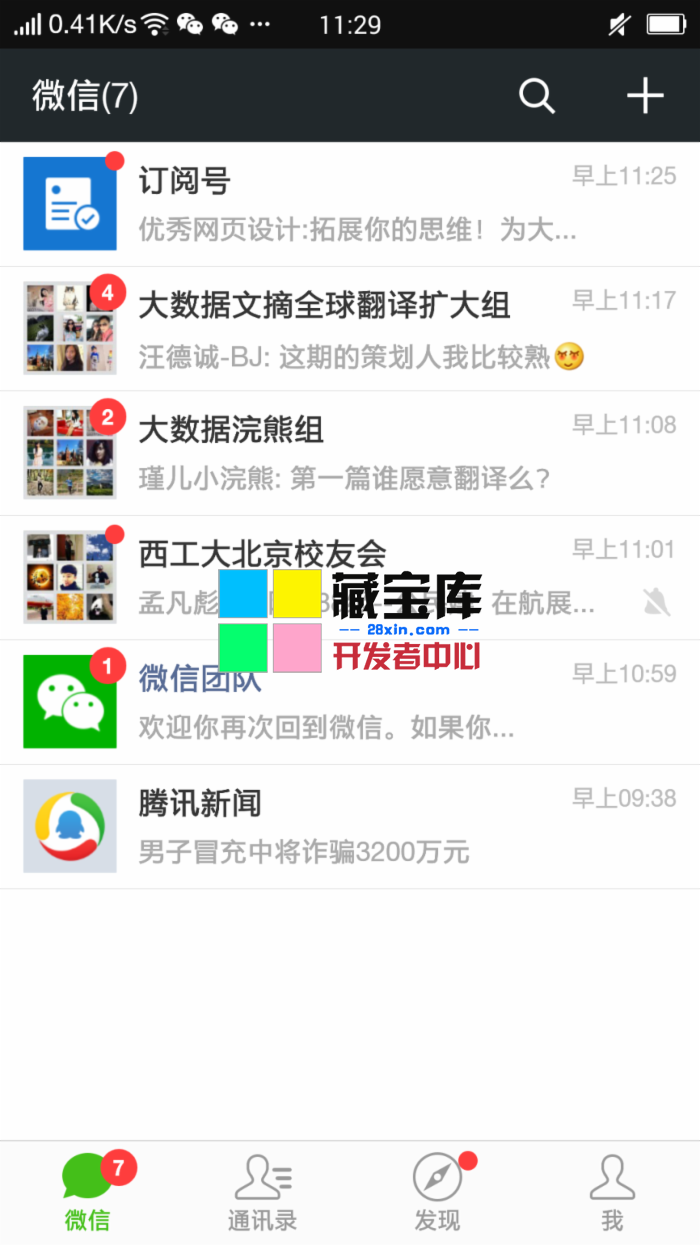The height and width of the screenshot is (1245, 700).
Task: Open the 腾讯新闻 news conversation
Action: 350,827
